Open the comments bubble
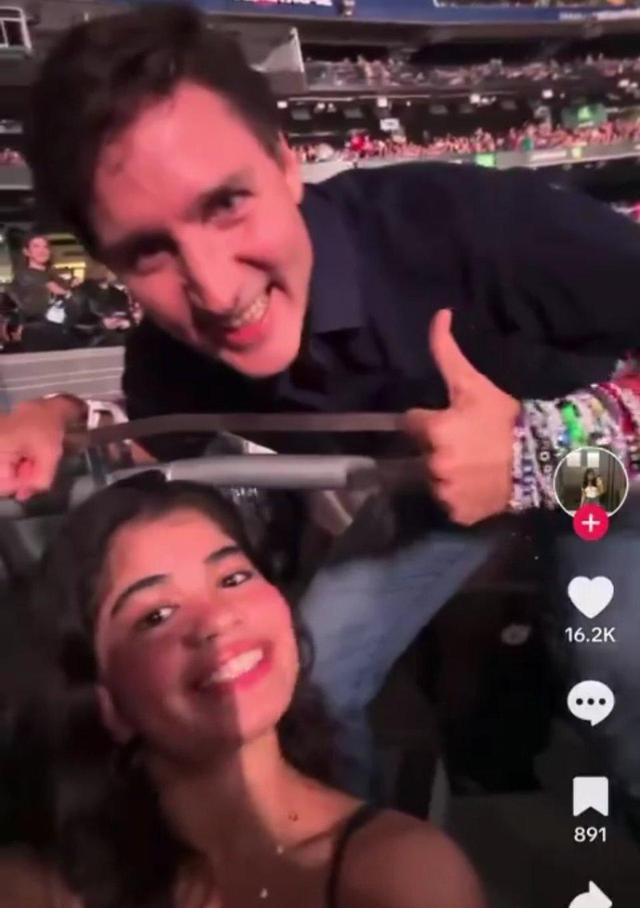This screenshot has width=640, height=908. pyautogui.click(x=590, y=702)
